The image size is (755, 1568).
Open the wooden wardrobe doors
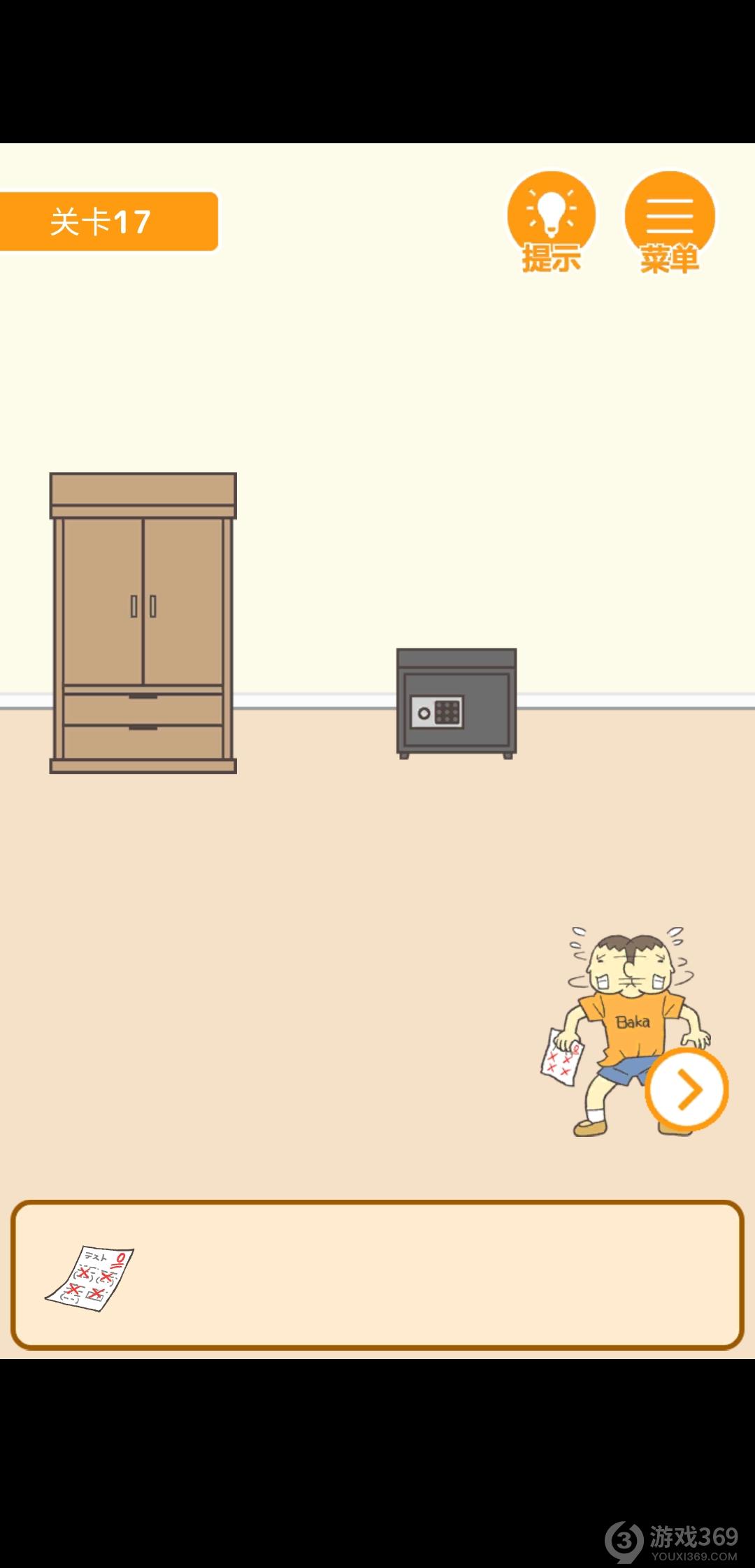(143, 602)
